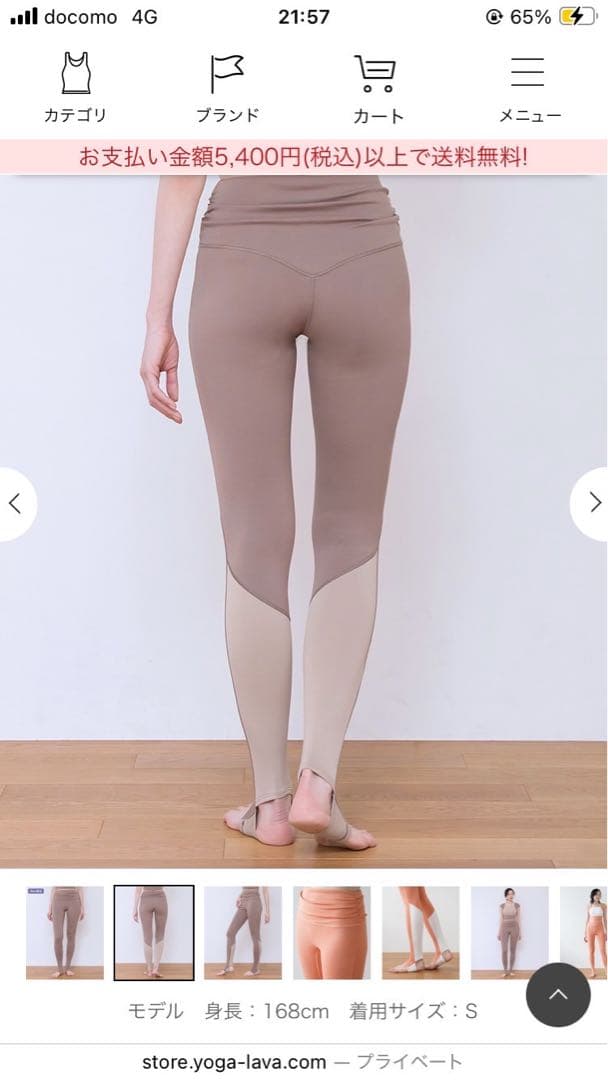Viewport: 608px width, 1080px height.
Task: Return to top of page with up arrow
Action: [558, 994]
